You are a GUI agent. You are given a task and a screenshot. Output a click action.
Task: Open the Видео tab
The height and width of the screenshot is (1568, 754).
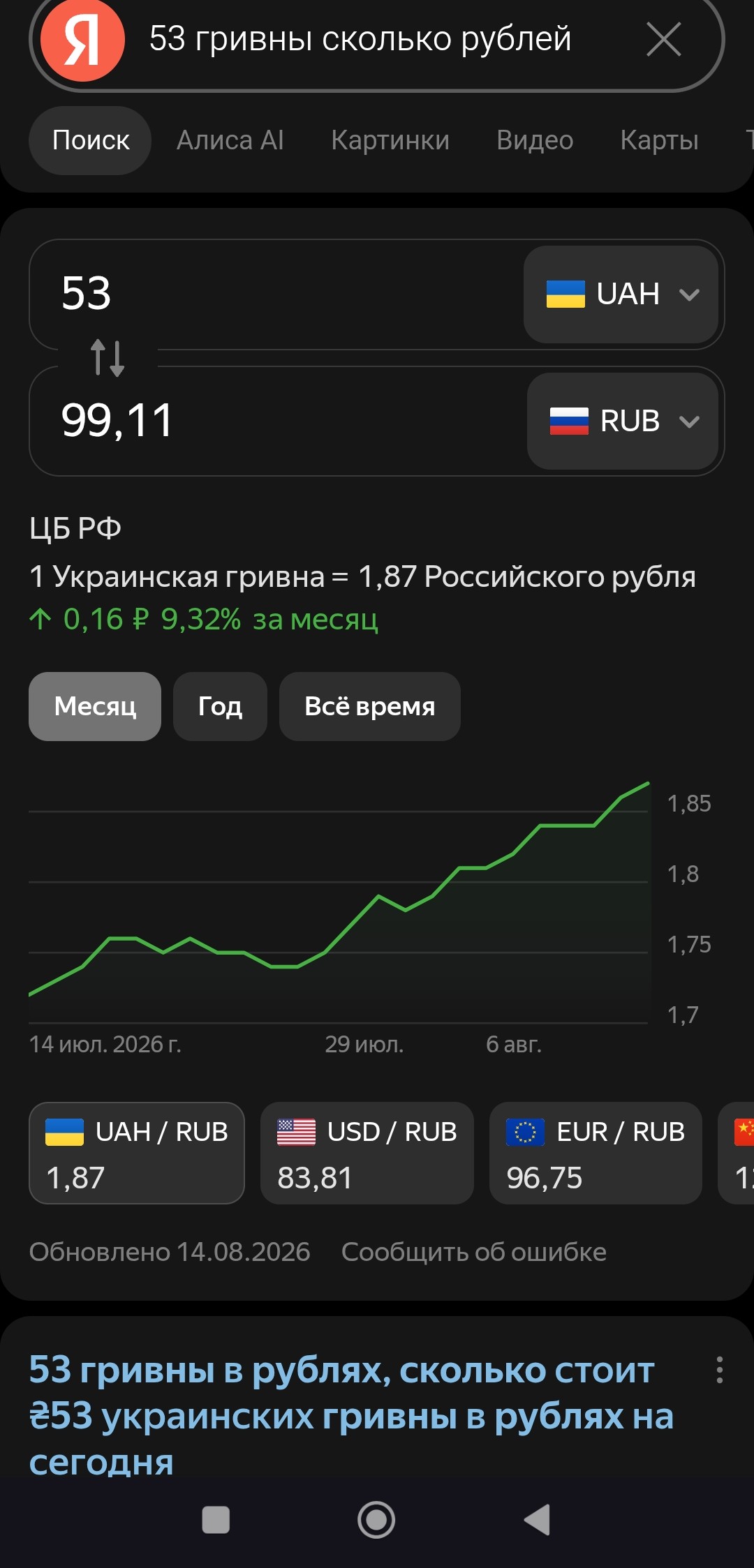535,140
